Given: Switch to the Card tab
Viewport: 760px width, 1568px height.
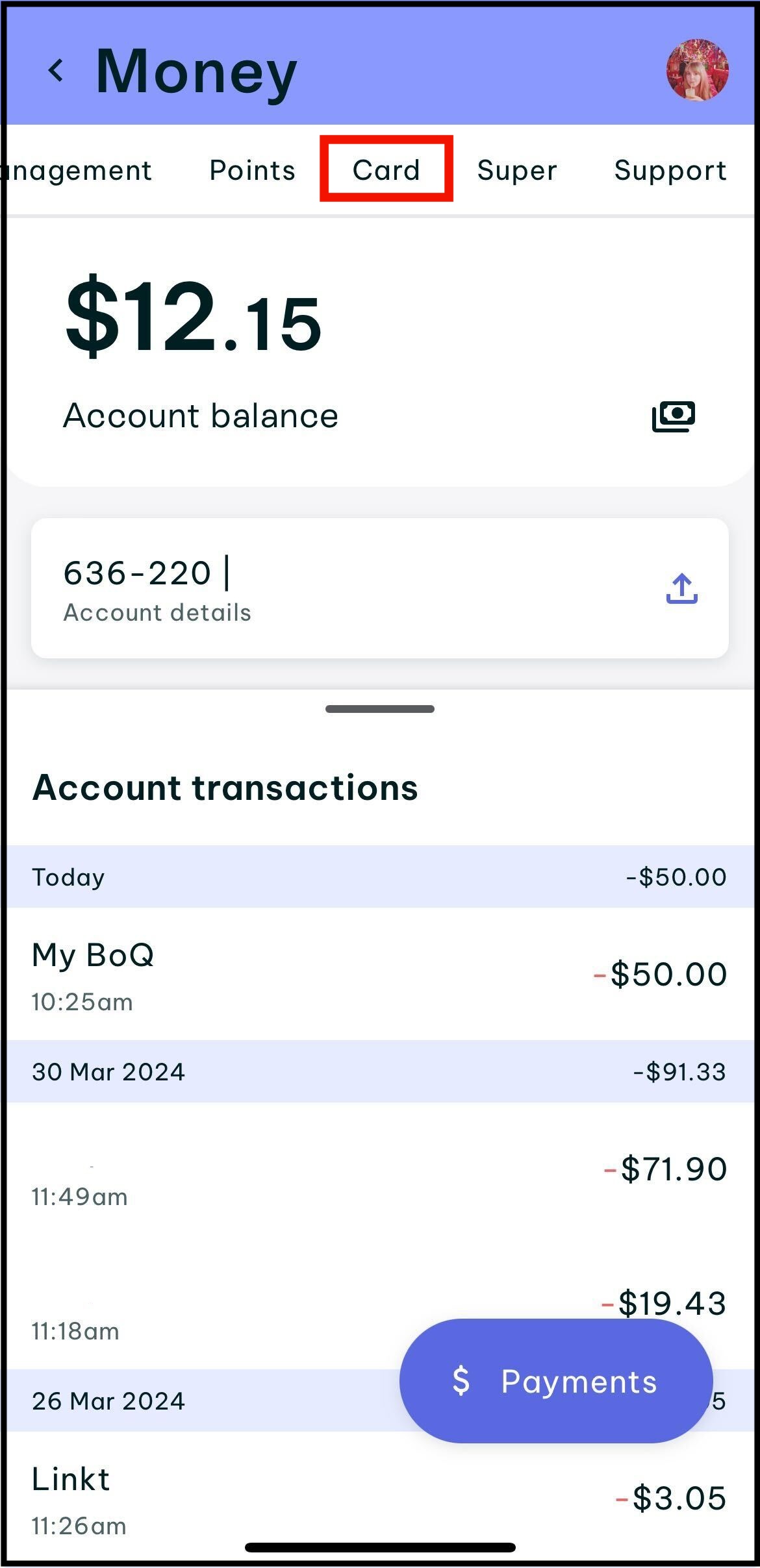Looking at the screenshot, I should pyautogui.click(x=386, y=170).
